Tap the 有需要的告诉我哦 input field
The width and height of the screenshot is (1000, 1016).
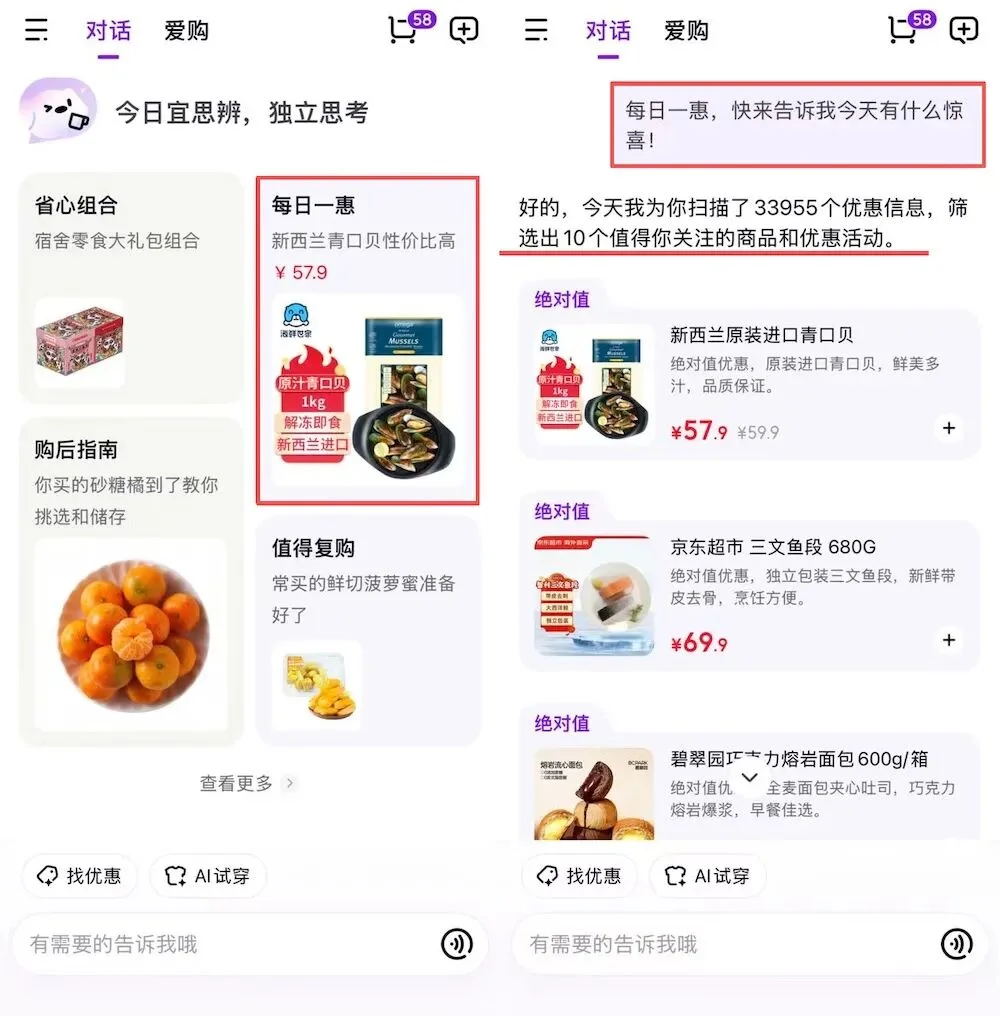200,944
